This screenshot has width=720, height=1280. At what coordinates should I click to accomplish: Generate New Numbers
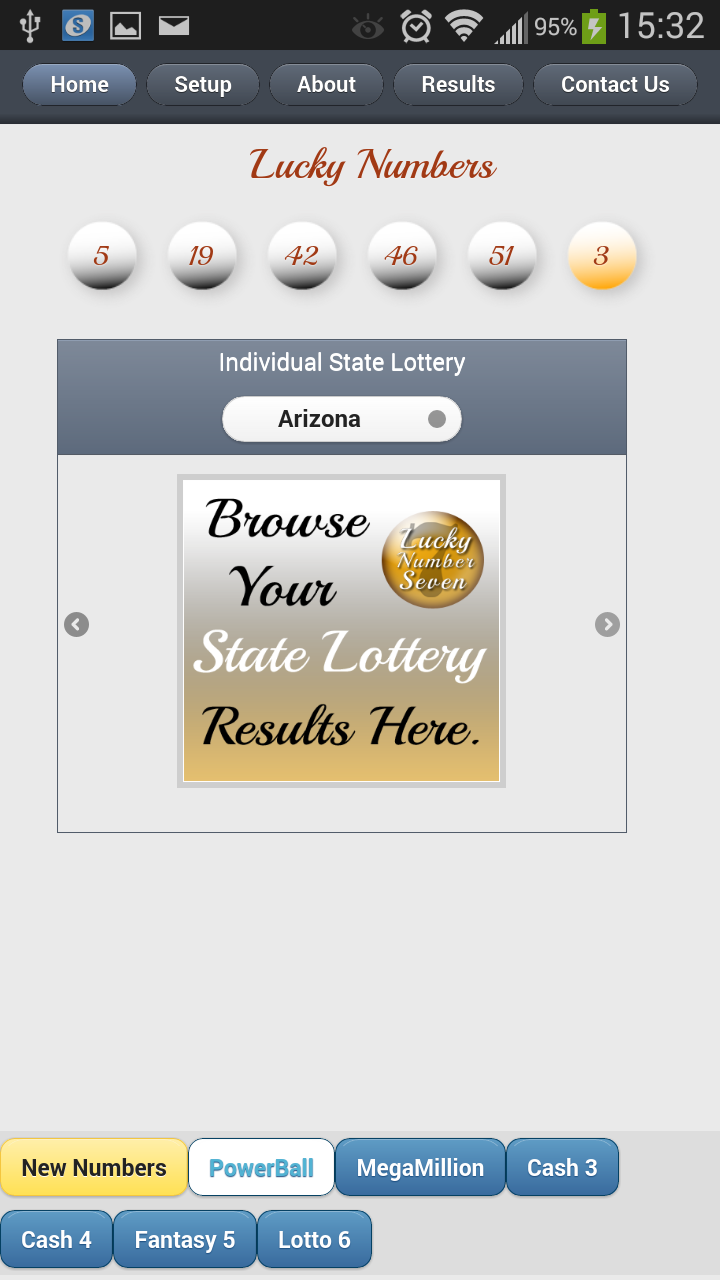tap(94, 1167)
